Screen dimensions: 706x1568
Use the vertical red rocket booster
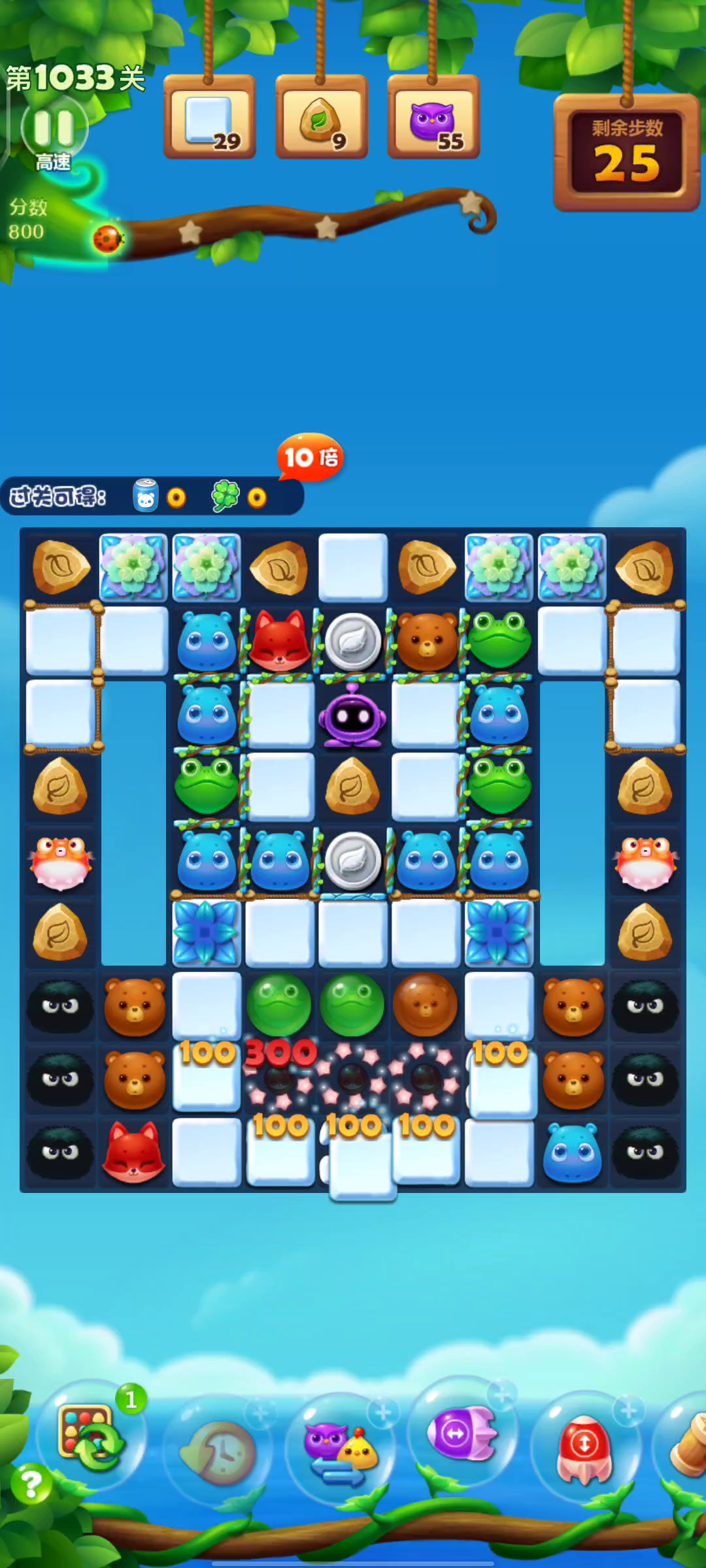pyautogui.click(x=585, y=1448)
